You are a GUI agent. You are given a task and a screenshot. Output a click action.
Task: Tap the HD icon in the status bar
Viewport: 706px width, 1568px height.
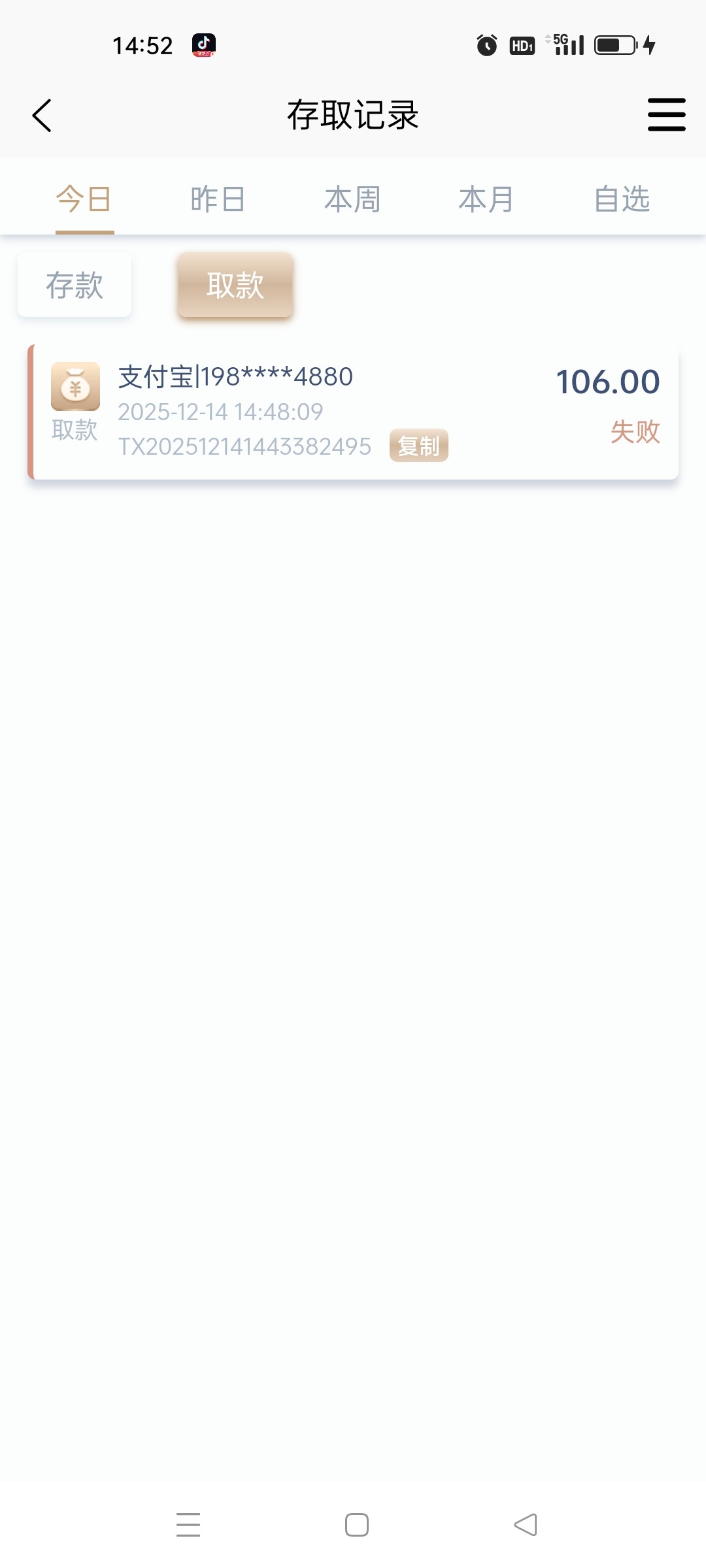tap(521, 46)
